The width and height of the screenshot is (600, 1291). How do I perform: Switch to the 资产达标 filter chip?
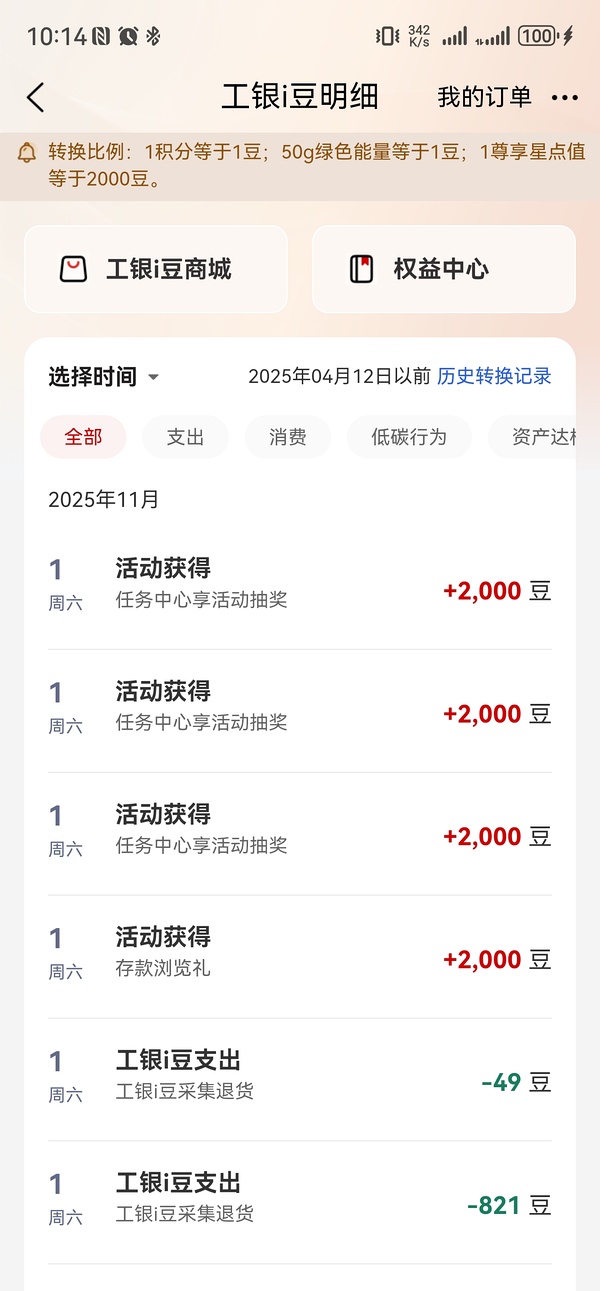(542, 437)
